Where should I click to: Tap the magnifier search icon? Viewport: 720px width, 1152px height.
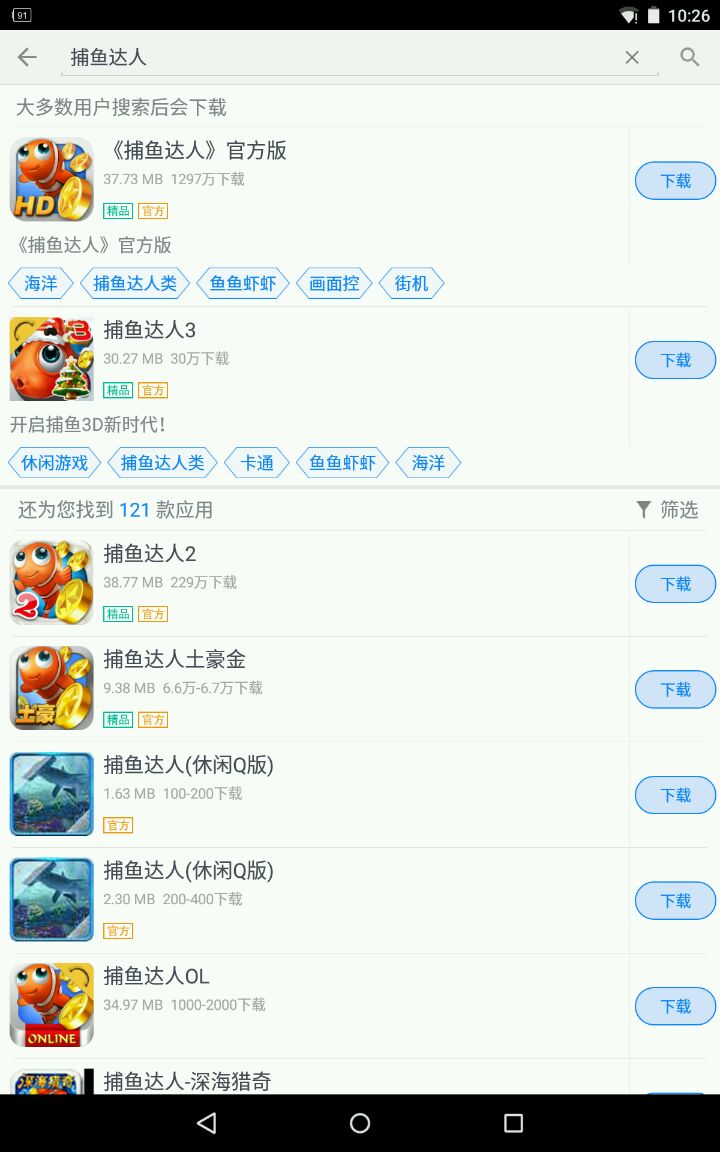690,57
